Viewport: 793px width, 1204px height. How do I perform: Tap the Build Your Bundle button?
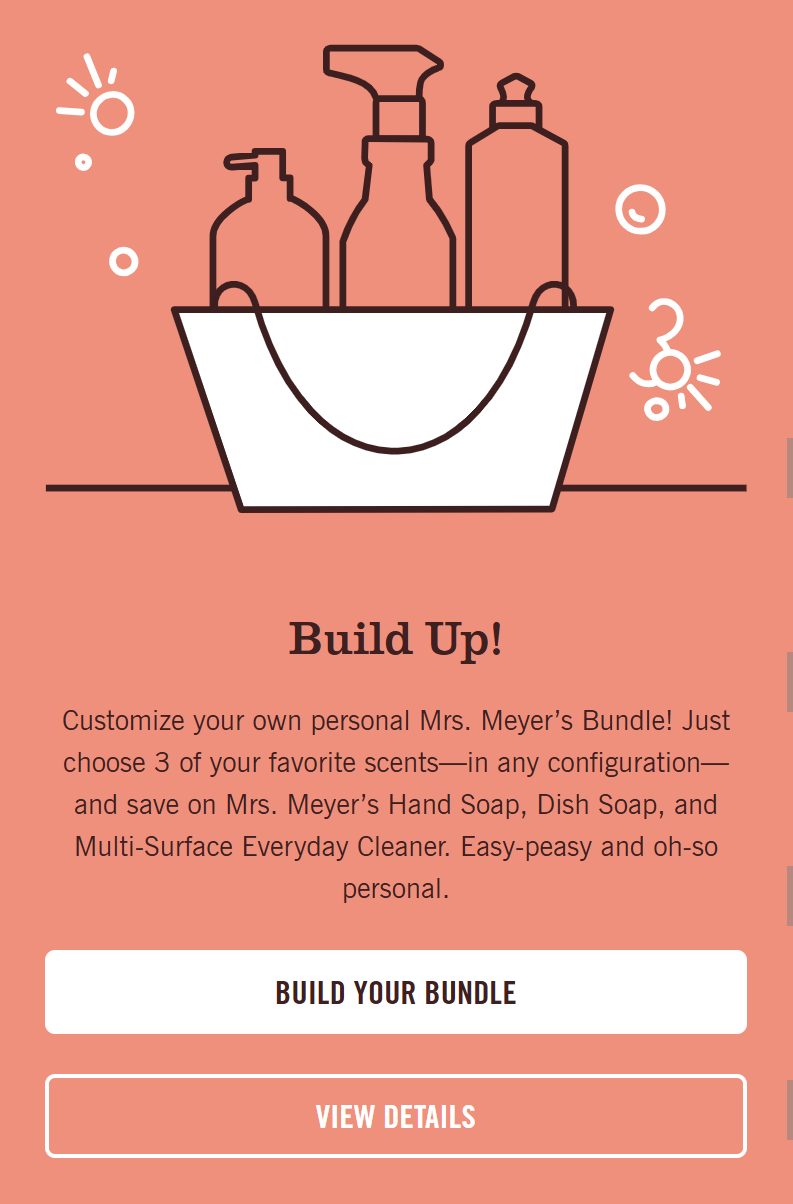pos(396,992)
